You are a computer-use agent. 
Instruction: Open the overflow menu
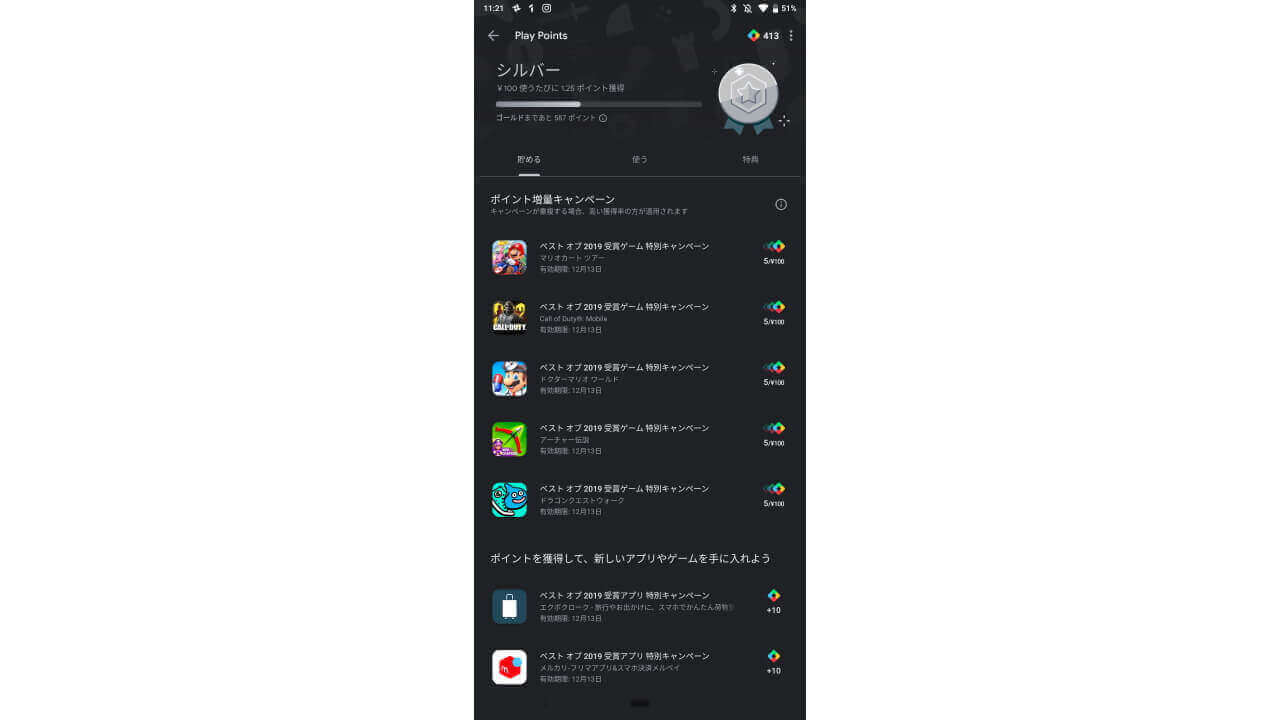coord(791,36)
